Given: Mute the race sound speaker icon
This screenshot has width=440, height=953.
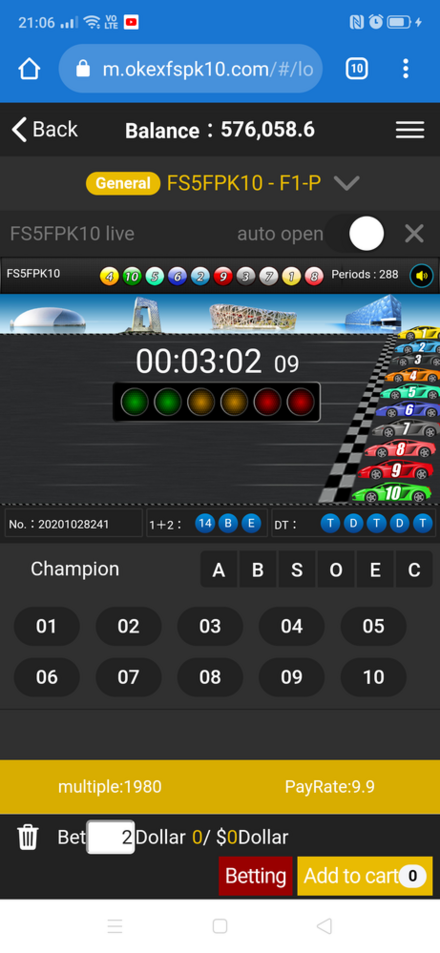Looking at the screenshot, I should pyautogui.click(x=421, y=275).
